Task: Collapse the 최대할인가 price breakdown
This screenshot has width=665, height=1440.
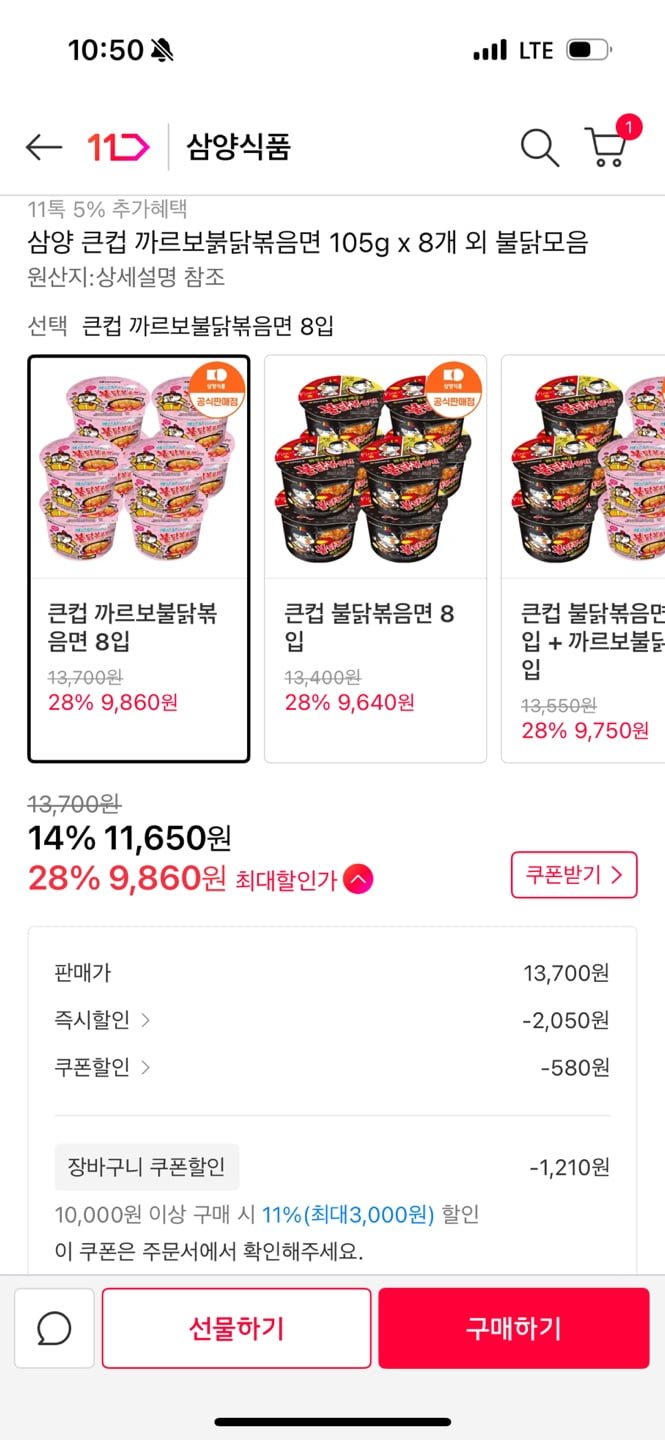Action: (x=358, y=880)
